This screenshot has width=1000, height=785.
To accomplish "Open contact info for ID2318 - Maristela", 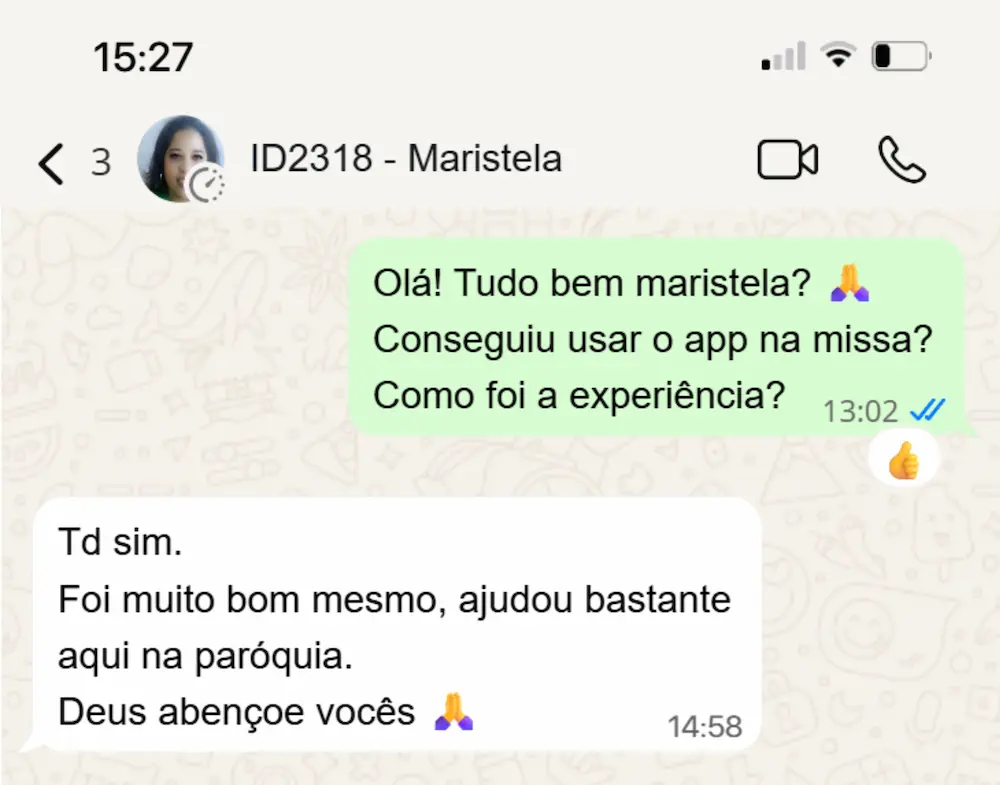I will [x=405, y=159].
